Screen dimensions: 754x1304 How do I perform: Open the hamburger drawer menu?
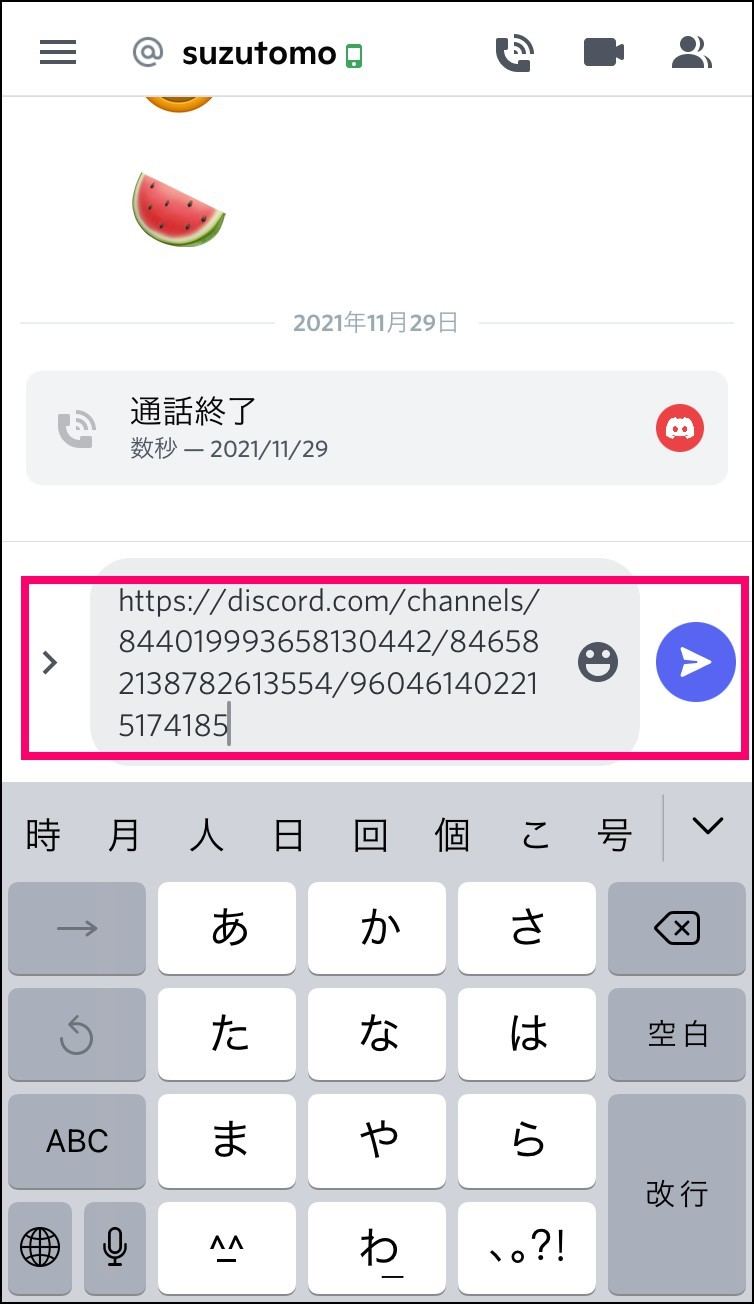click(58, 53)
